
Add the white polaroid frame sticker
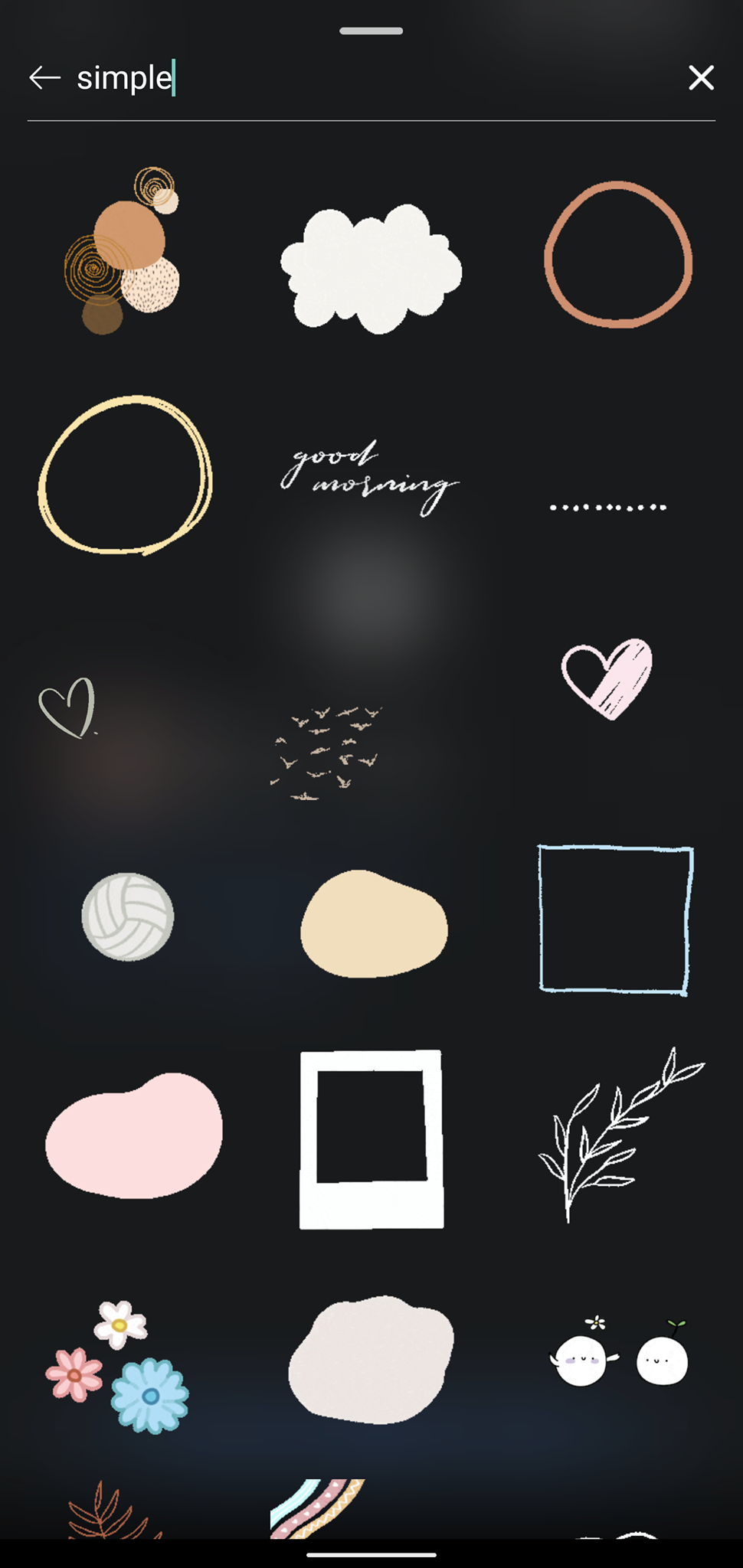(x=371, y=1138)
